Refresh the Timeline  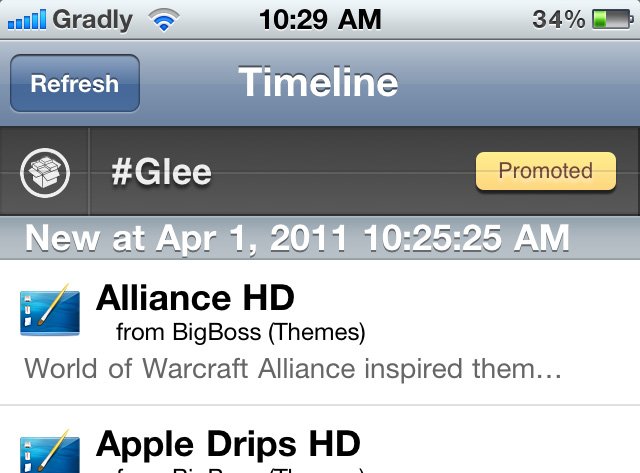coord(74,84)
